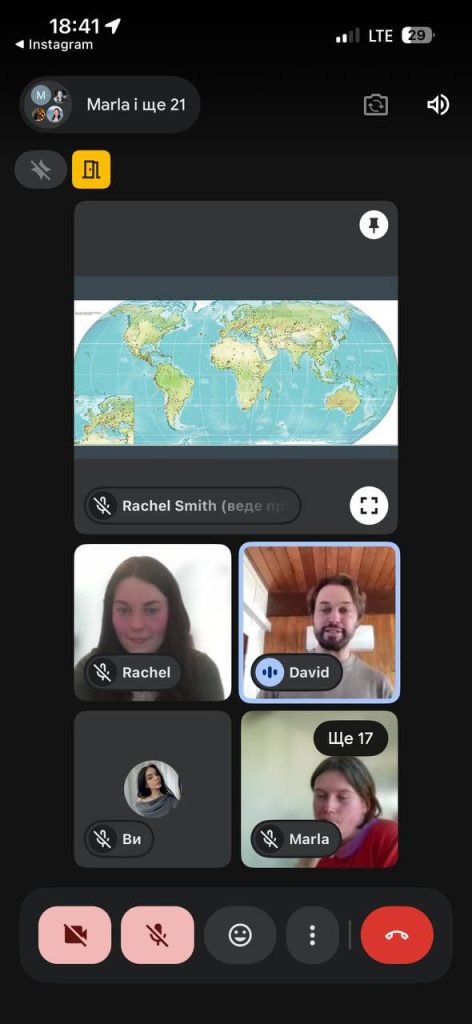Open participant list "Marla і ще 21"
Viewport: 472px width, 1024px height.
pos(110,104)
